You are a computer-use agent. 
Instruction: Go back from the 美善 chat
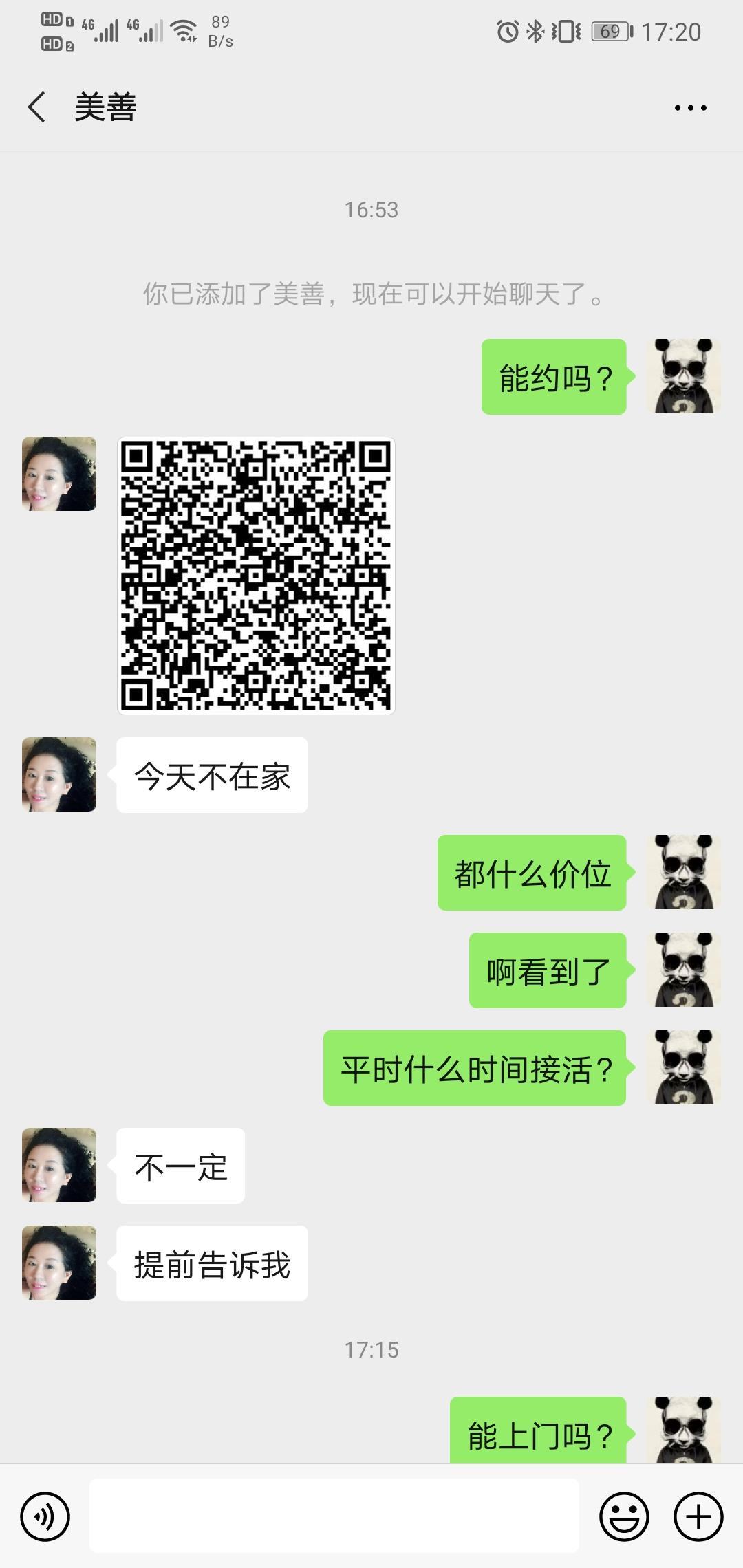point(37,107)
